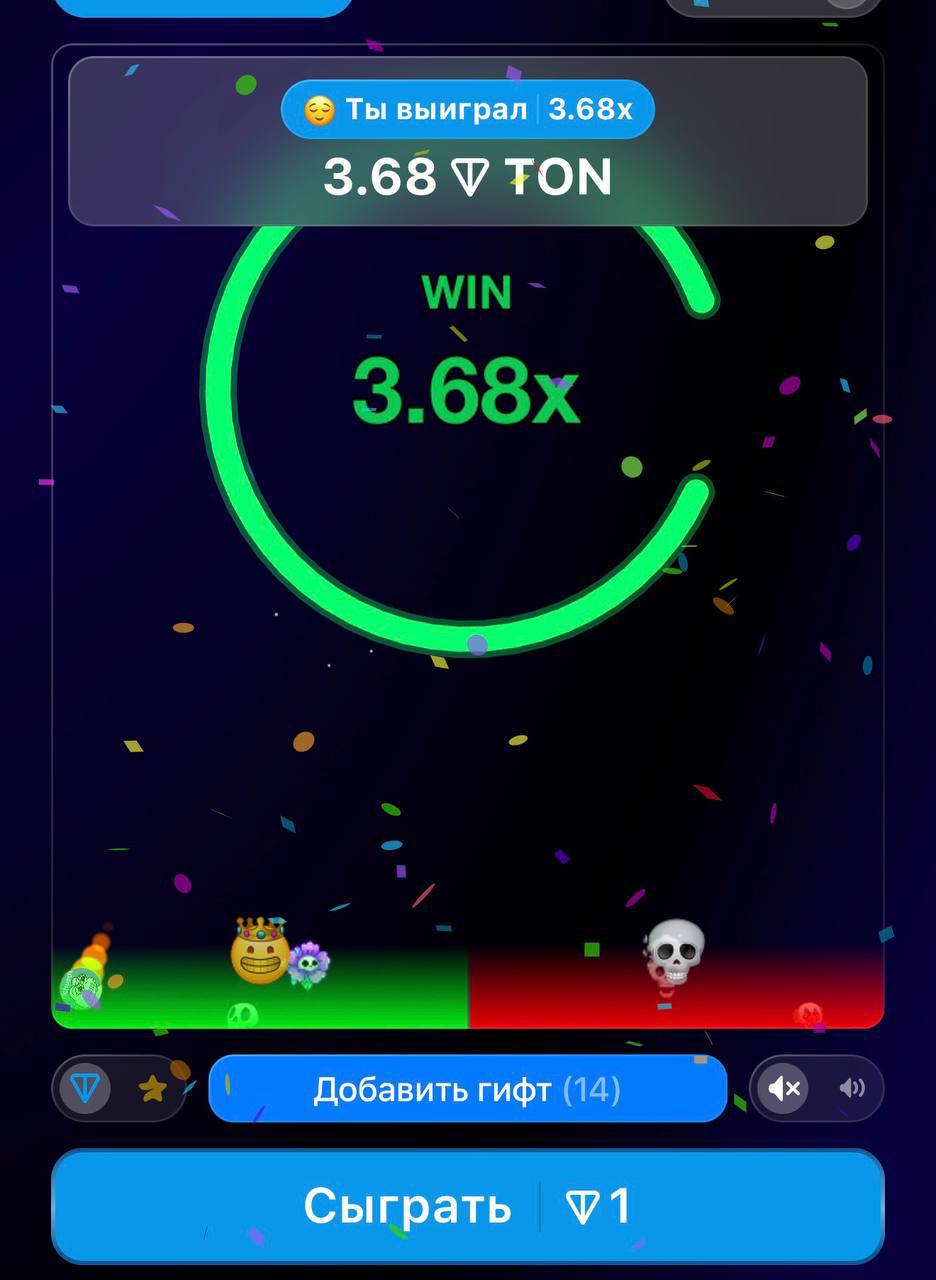Image resolution: width=936 pixels, height=1280 pixels.
Task: Switch the currency to stars
Action: [x=152, y=1089]
